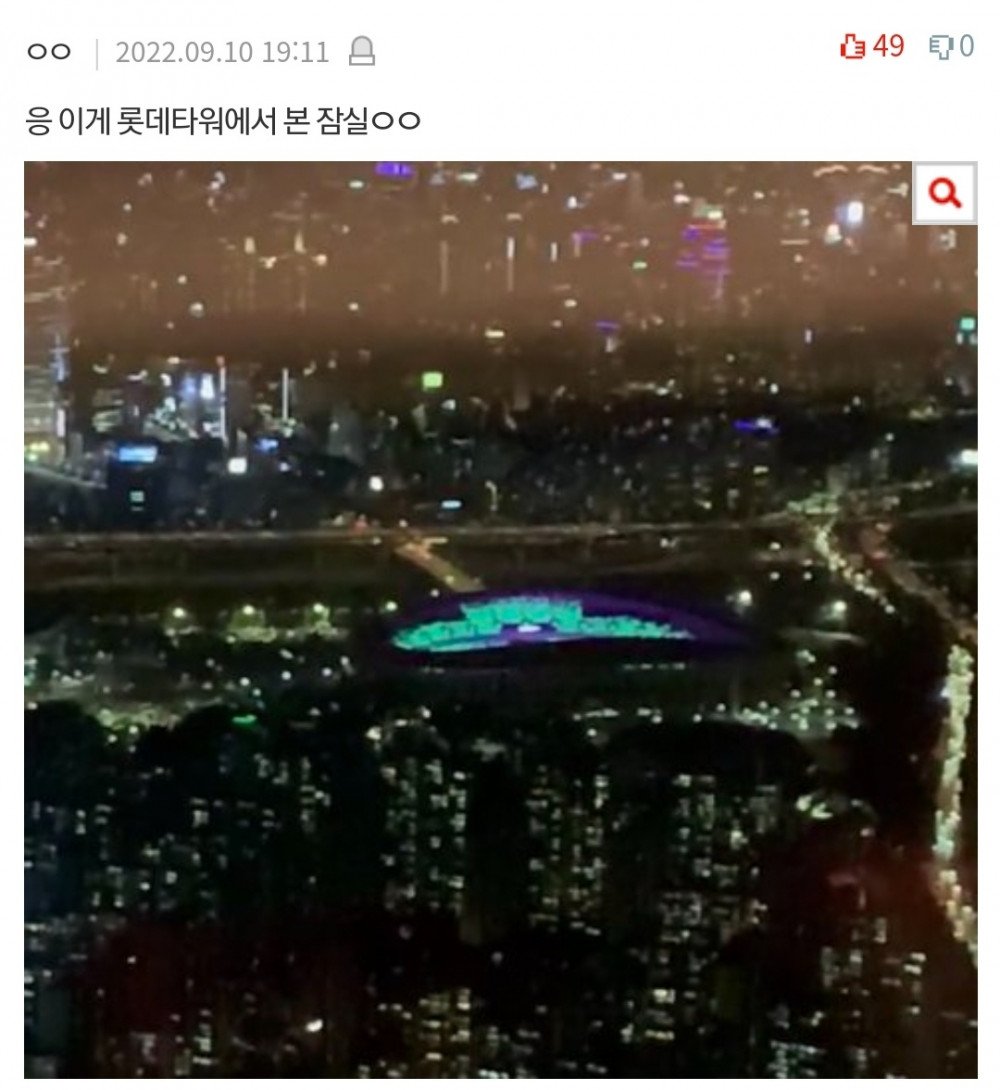The image size is (1000, 1090).
Task: Enlarge the photo with the magnifier icon
Action: tap(945, 193)
